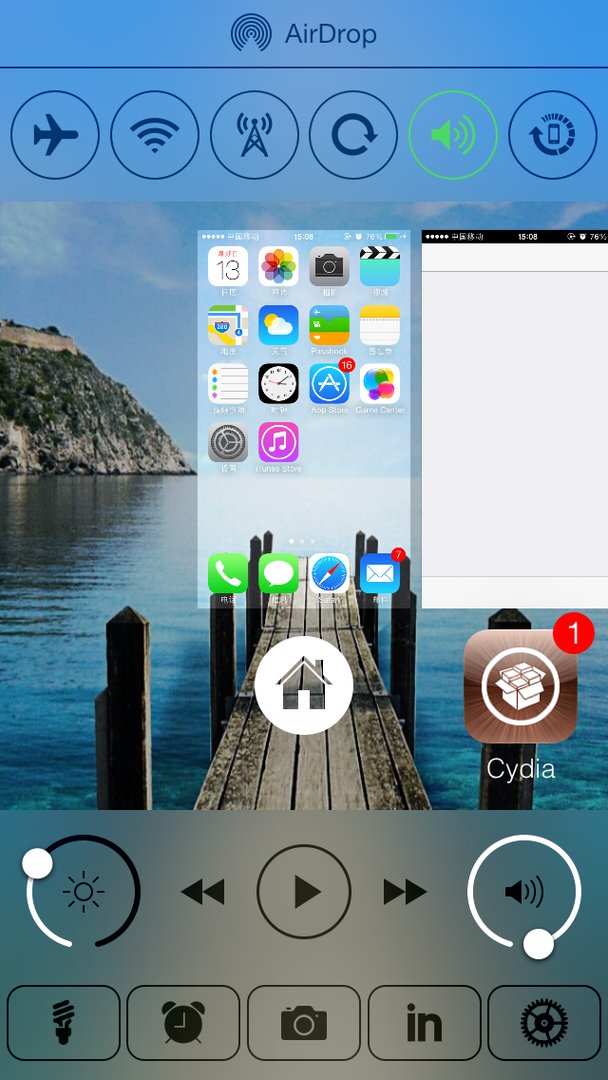Toggle the green sound switch
This screenshot has width=608, height=1080.
click(453, 135)
